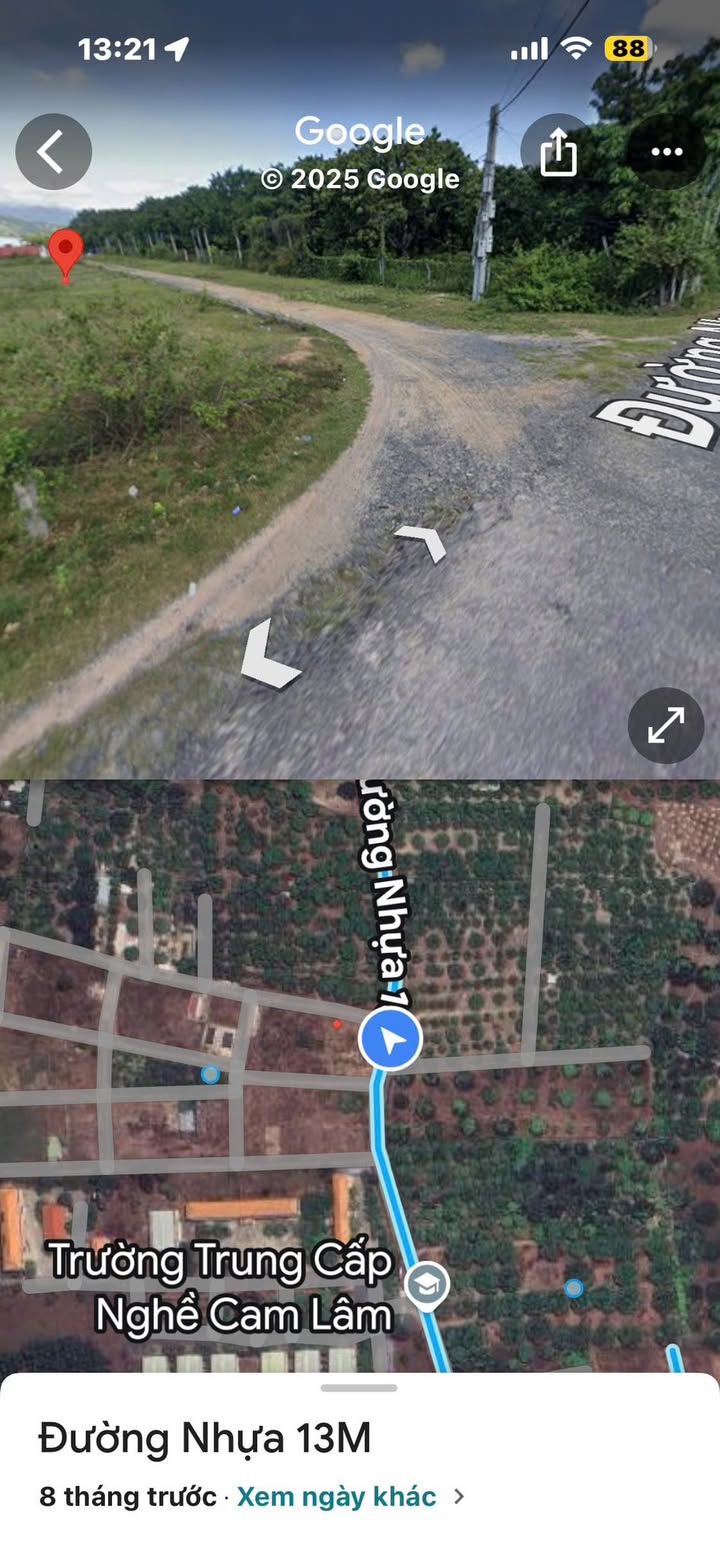720x1559 pixels.
Task: Open the three-dot overflow menu
Action: coord(666,152)
